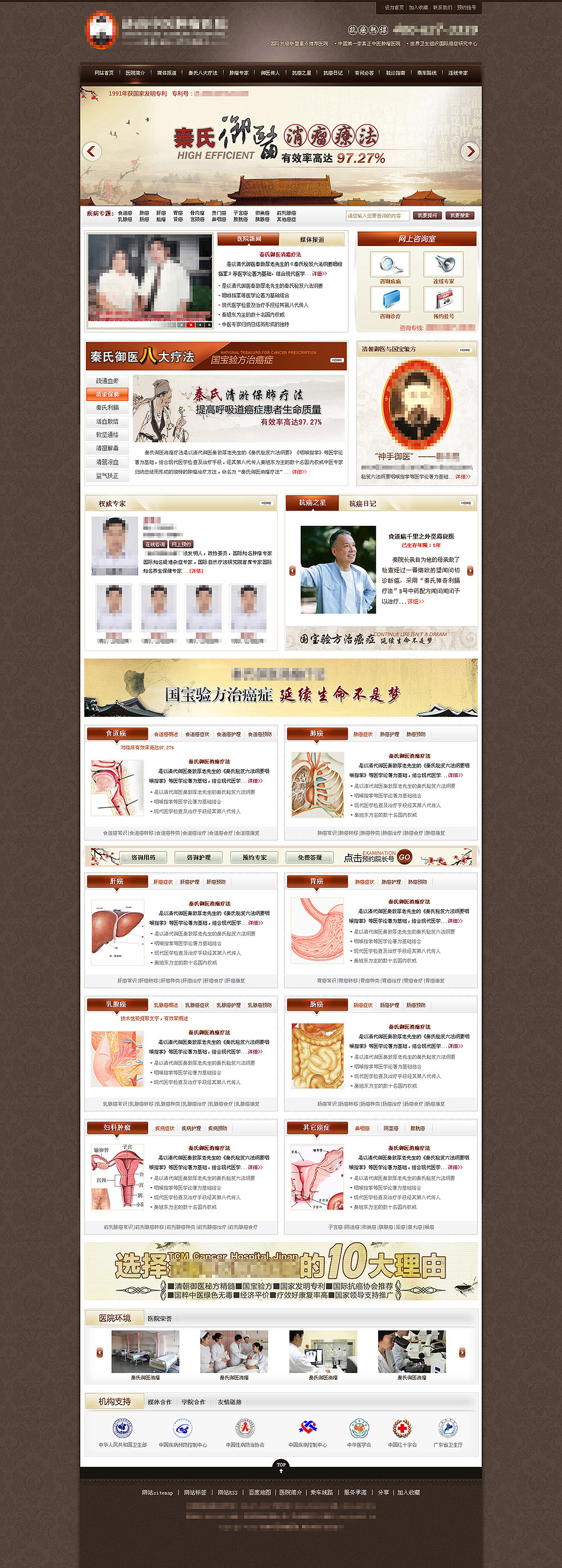
Task: Tap the 我要提问 button
Action: (427, 216)
